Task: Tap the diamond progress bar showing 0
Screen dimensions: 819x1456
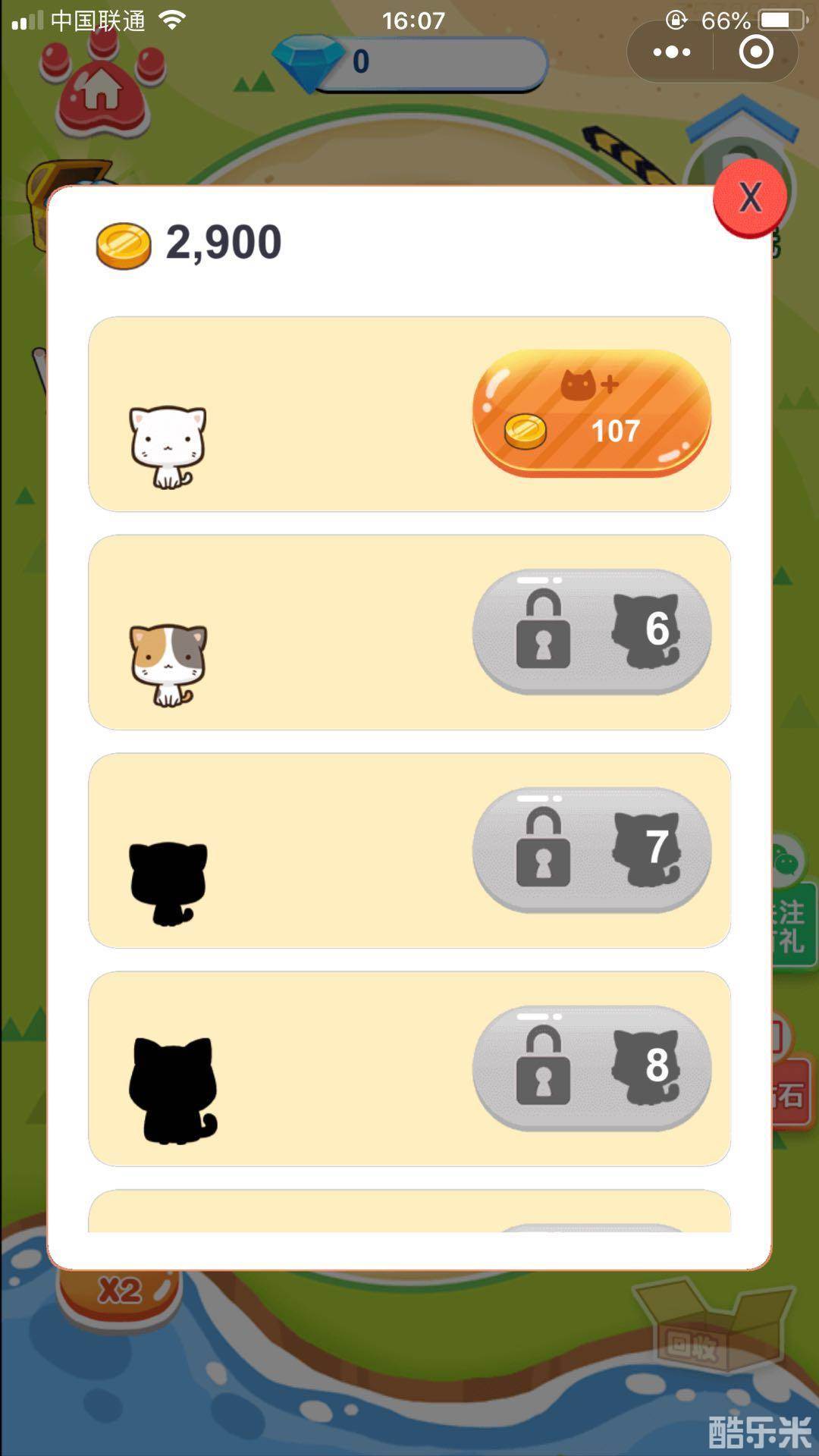Action: coord(432,63)
